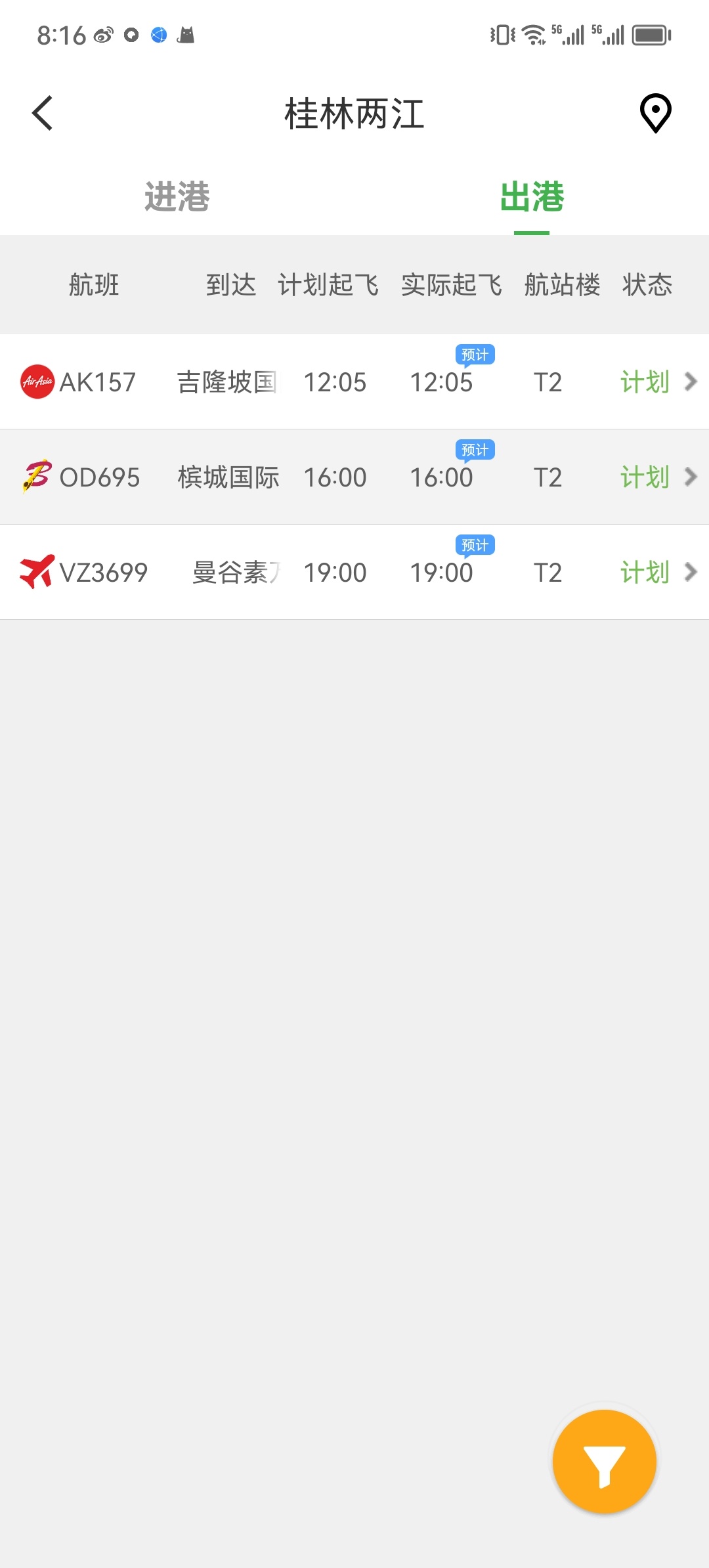This screenshot has height=1568, width=709.
Task: Tap the orange filter floating button
Action: [x=604, y=1462]
